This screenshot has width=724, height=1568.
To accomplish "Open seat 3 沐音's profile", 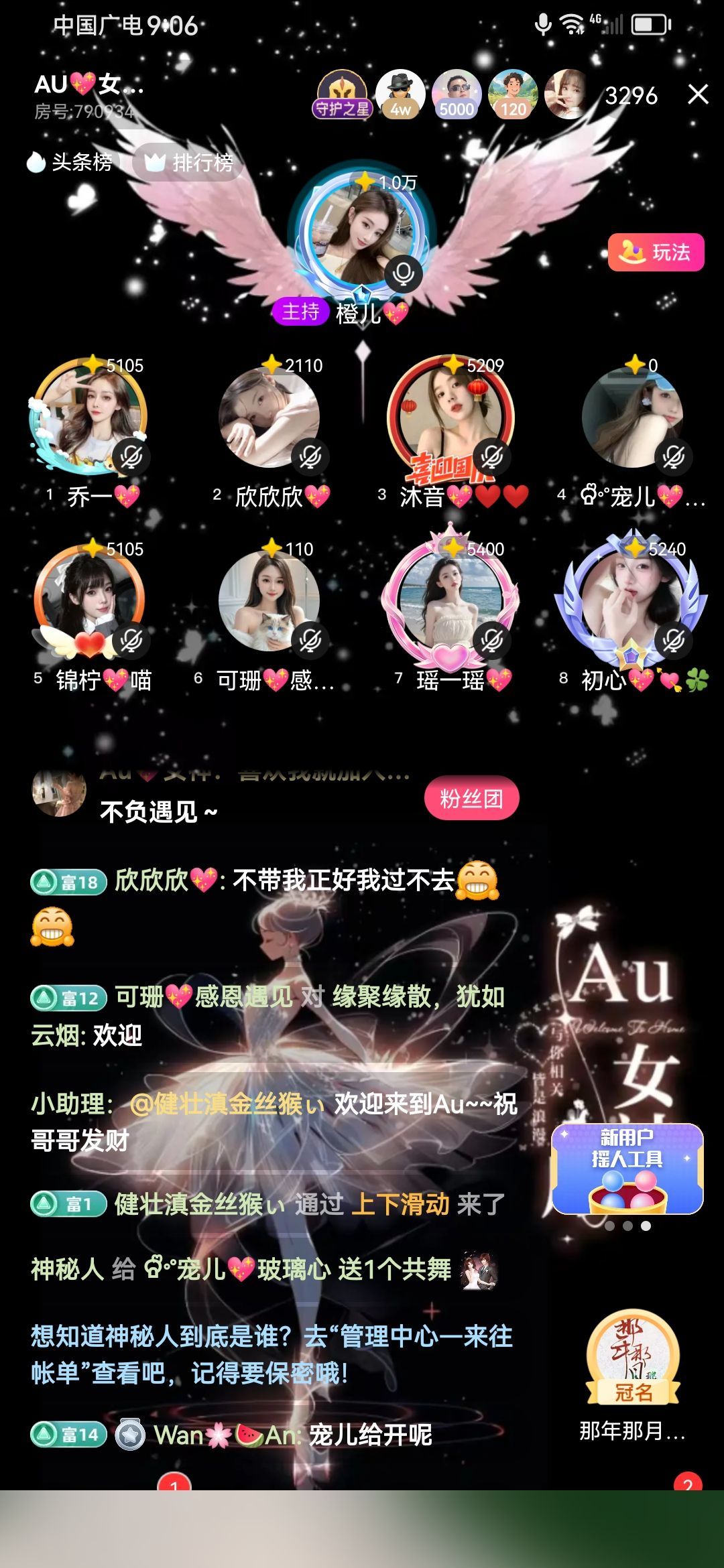I will click(450, 417).
